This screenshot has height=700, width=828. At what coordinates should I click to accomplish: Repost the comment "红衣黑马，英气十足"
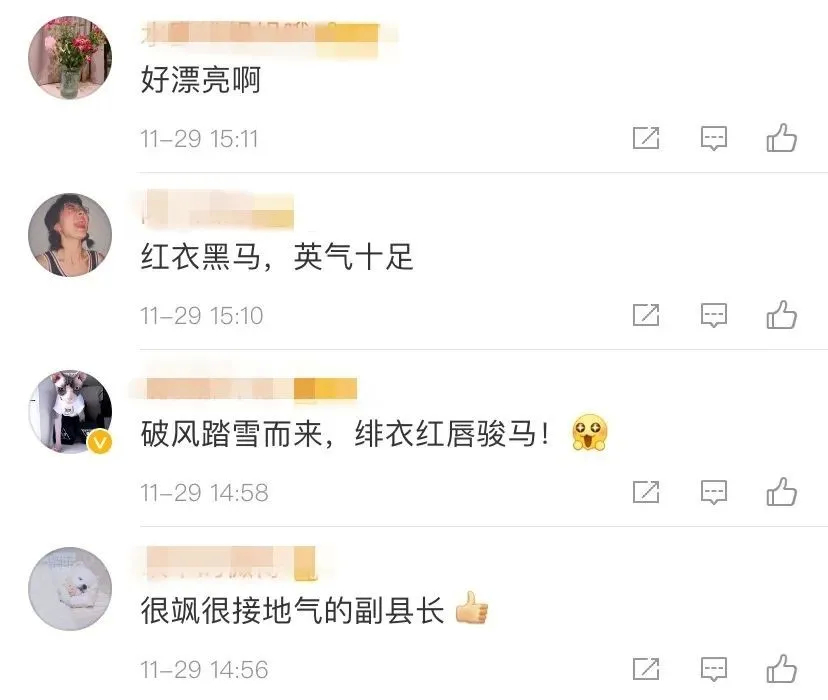coord(646,315)
